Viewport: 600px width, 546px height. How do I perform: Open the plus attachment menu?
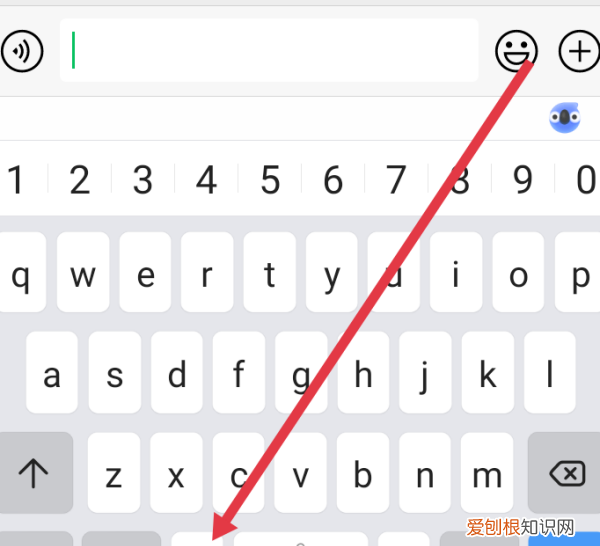[x=578, y=51]
